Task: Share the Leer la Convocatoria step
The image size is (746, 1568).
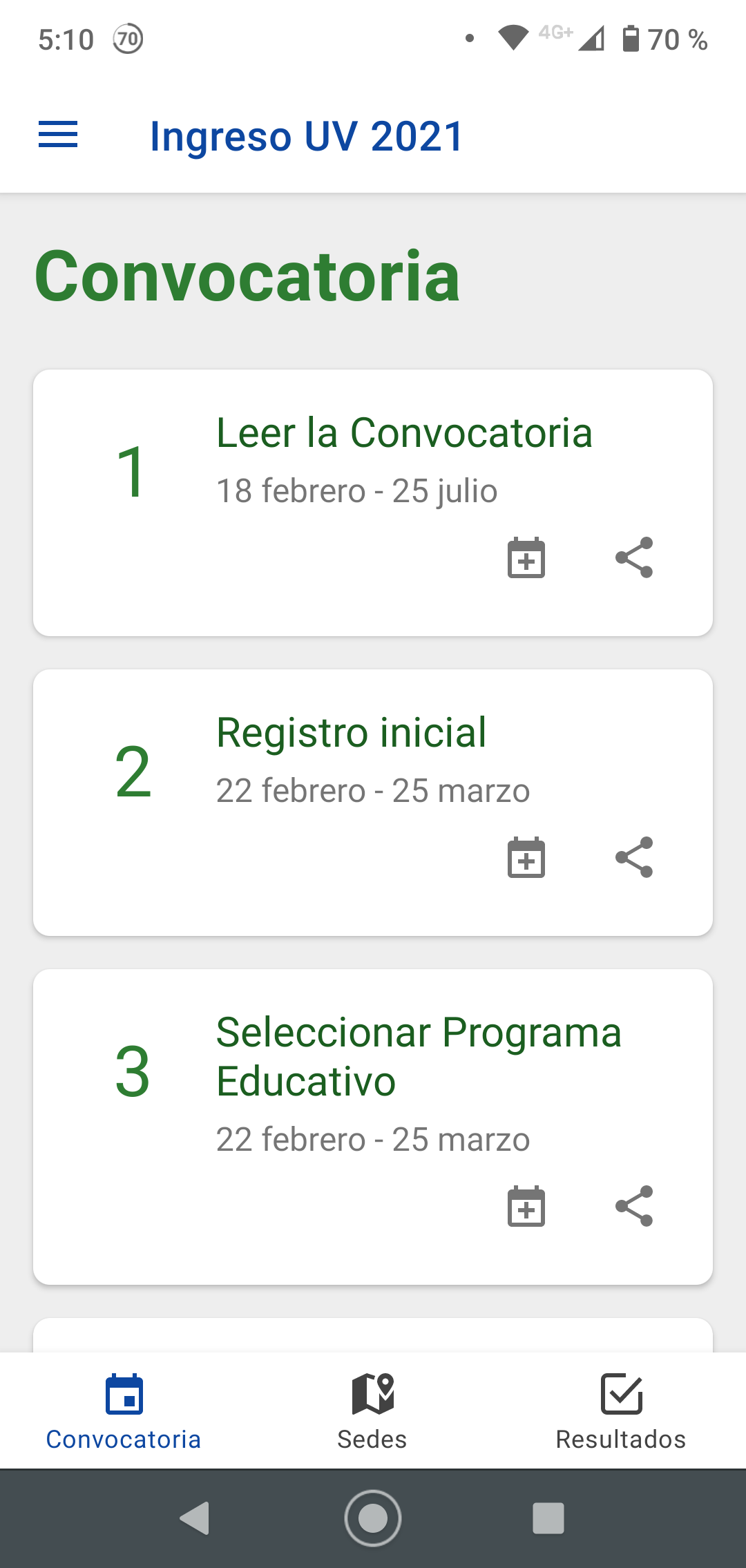Action: pyautogui.click(x=634, y=557)
